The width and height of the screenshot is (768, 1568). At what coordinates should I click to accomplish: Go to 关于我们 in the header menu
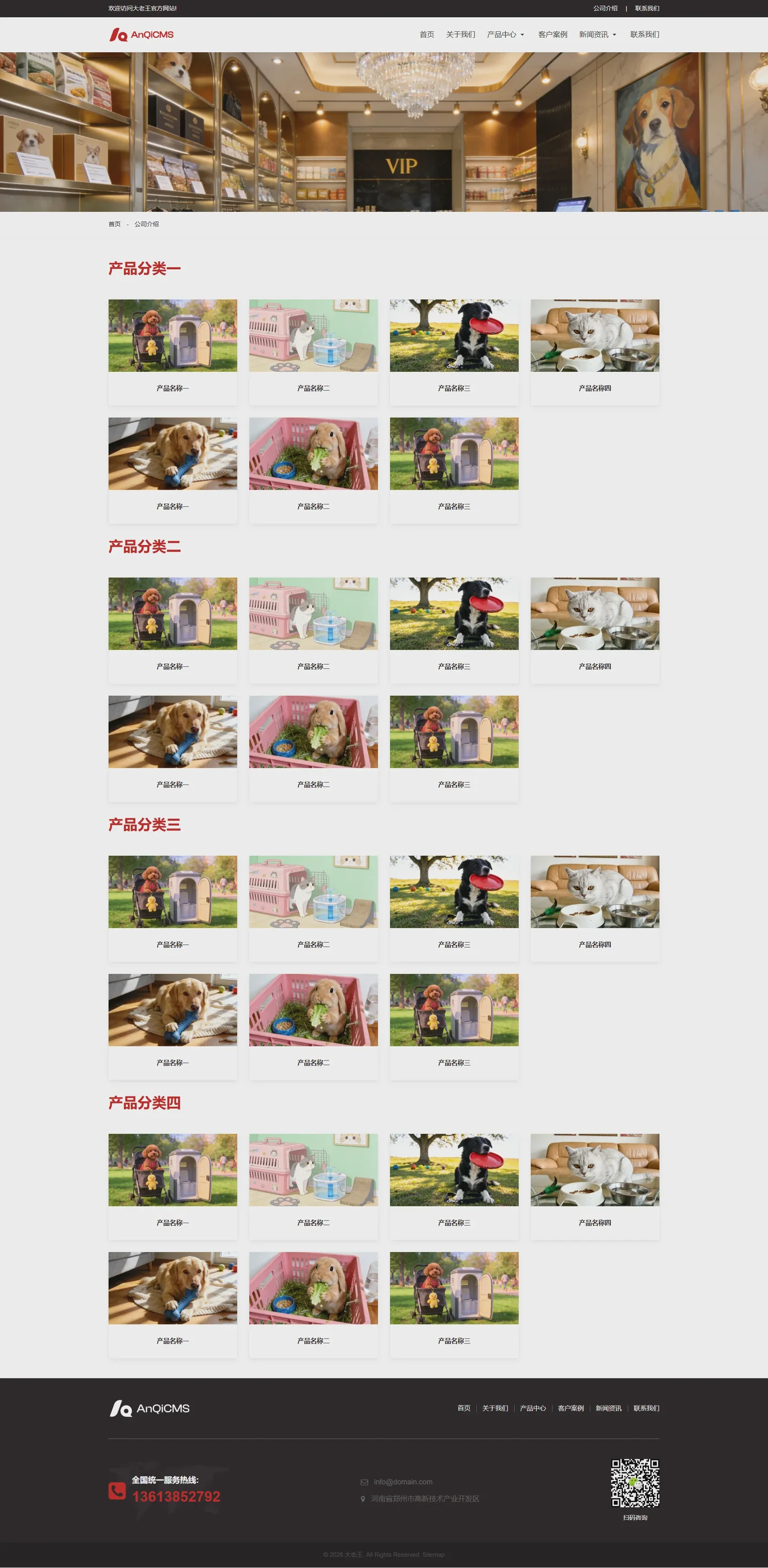coord(460,35)
